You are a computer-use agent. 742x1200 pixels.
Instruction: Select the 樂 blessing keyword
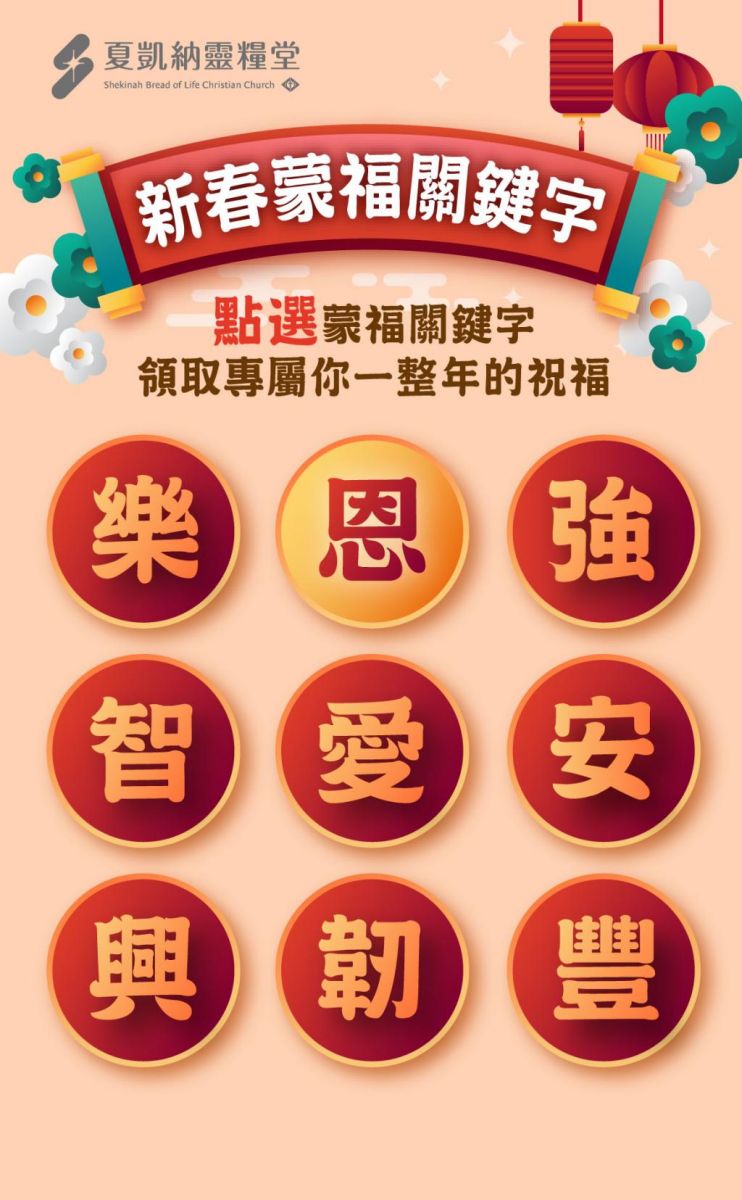[143, 531]
